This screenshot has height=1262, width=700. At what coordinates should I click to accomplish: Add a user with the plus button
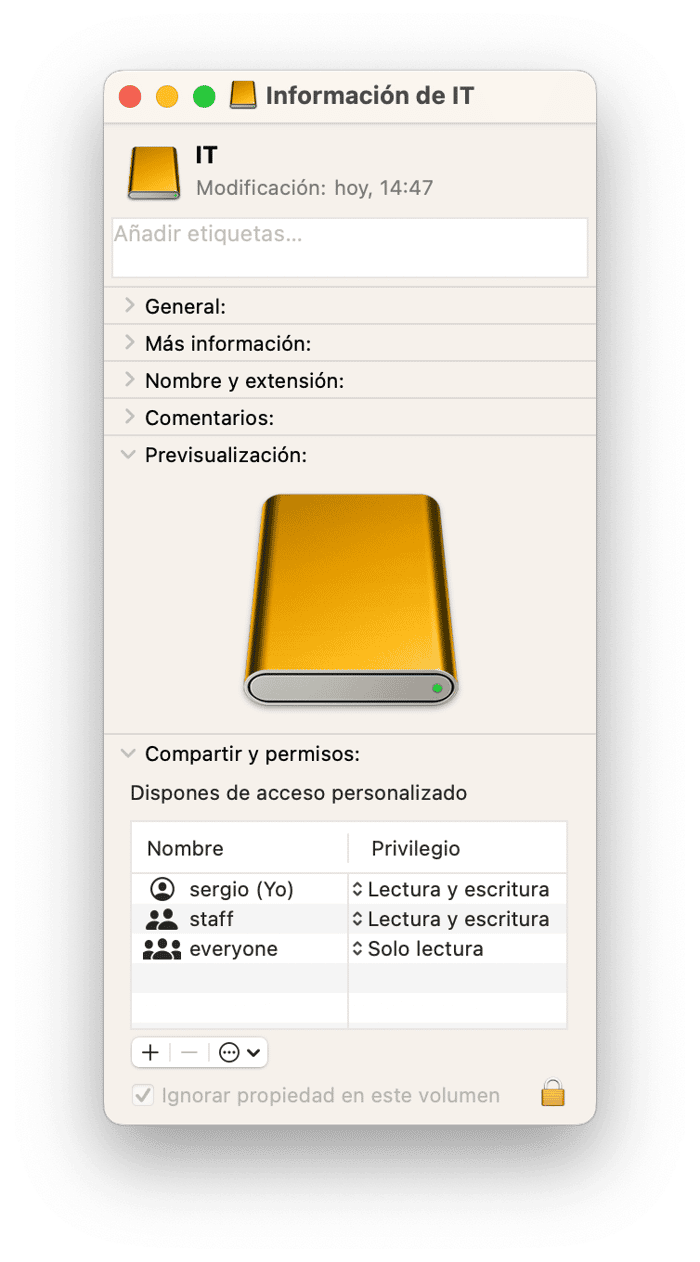coord(150,1052)
